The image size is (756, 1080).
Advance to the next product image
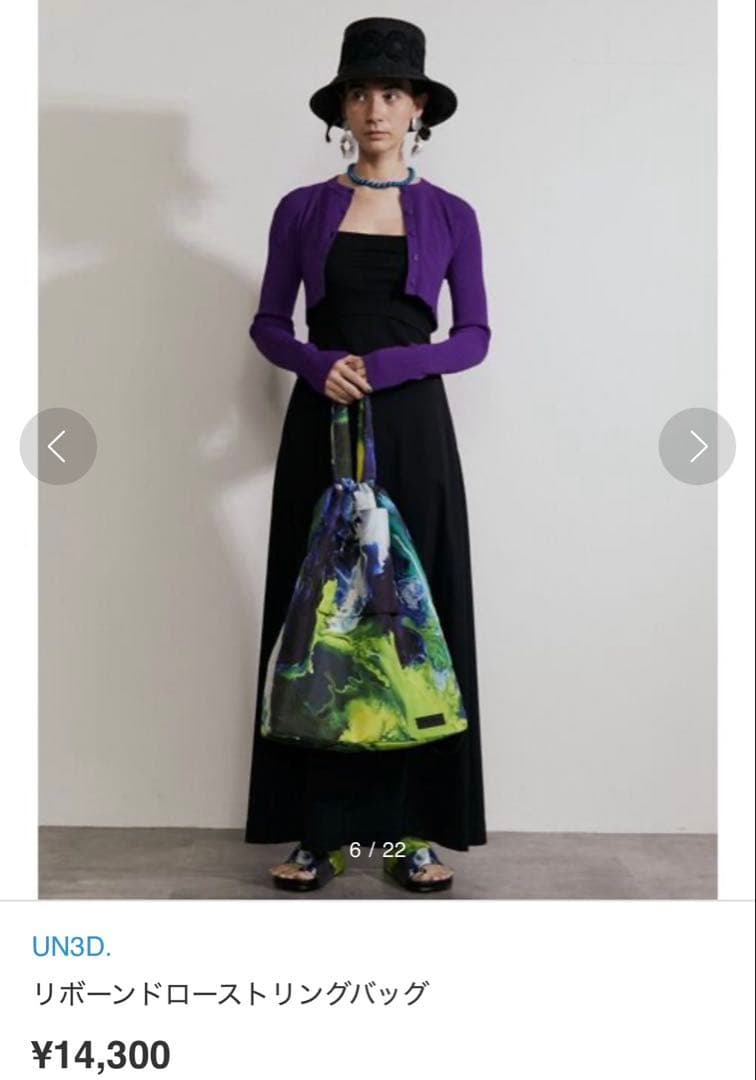pyautogui.click(x=697, y=446)
